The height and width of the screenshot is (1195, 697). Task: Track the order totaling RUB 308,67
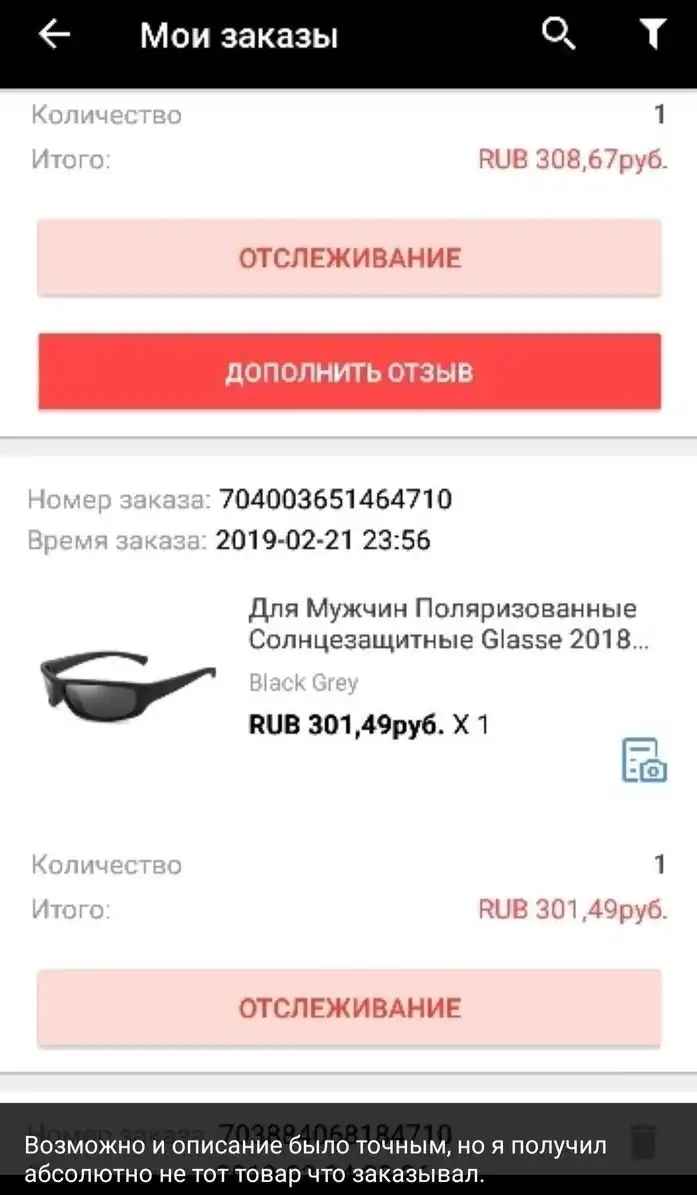(349, 258)
